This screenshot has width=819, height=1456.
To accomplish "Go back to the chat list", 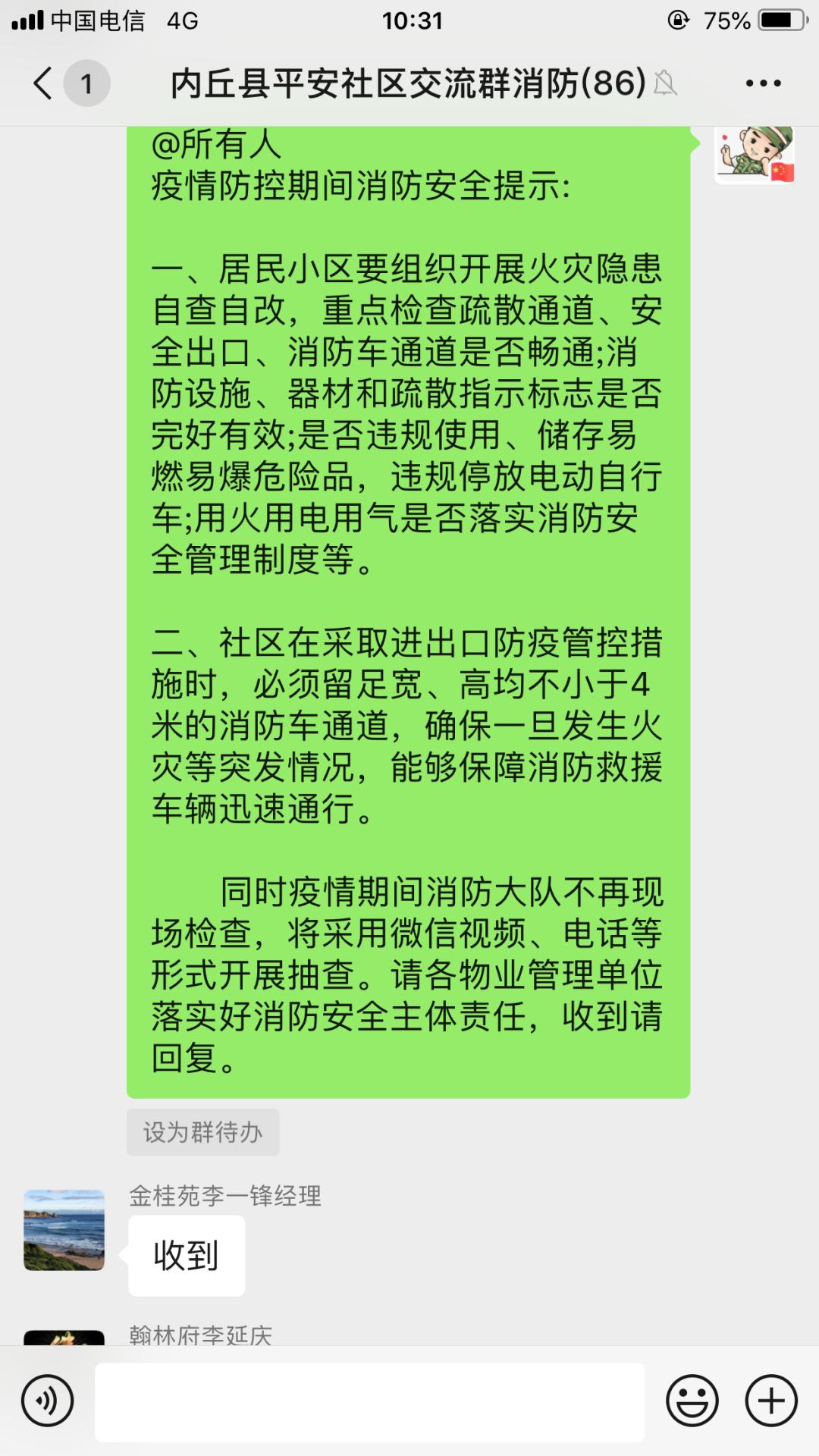I will (x=44, y=83).
